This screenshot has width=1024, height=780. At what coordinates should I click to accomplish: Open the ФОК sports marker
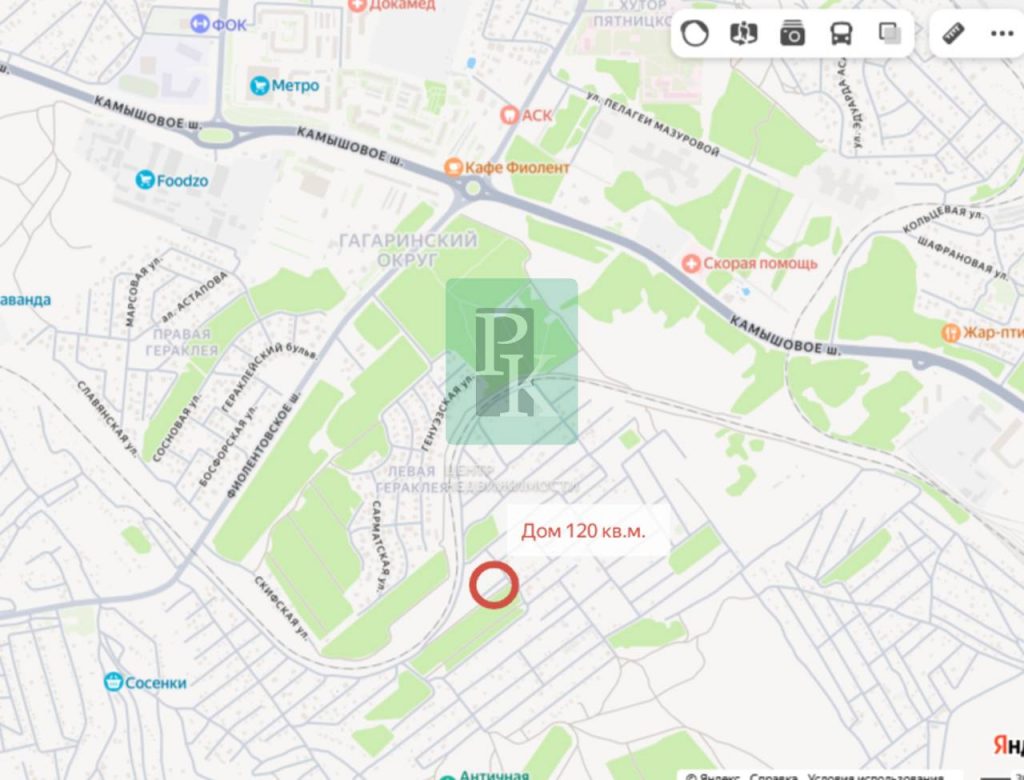200,25
